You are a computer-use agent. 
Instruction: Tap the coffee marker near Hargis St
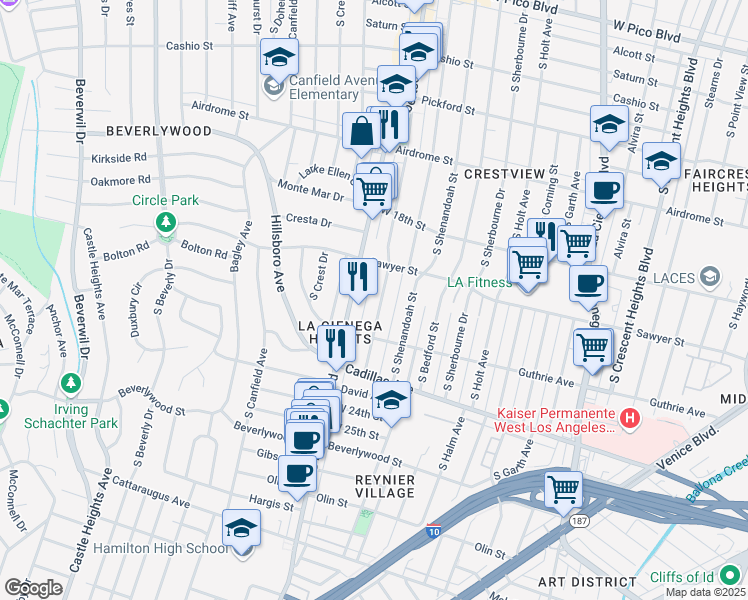296,473
